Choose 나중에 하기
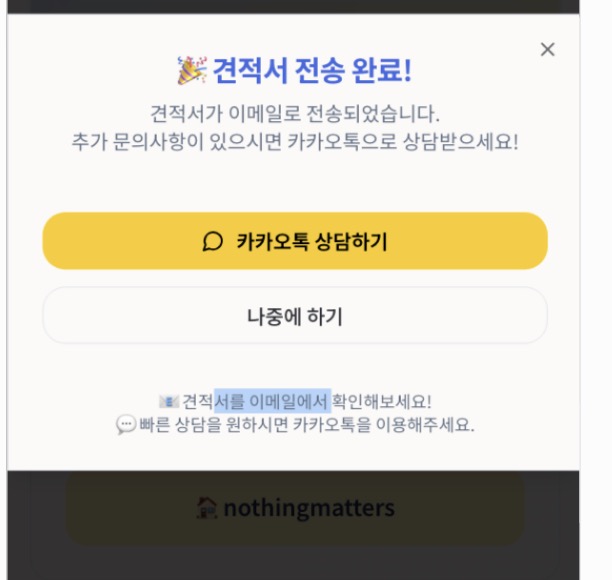Viewport: 612px width, 580px height. tap(295, 316)
